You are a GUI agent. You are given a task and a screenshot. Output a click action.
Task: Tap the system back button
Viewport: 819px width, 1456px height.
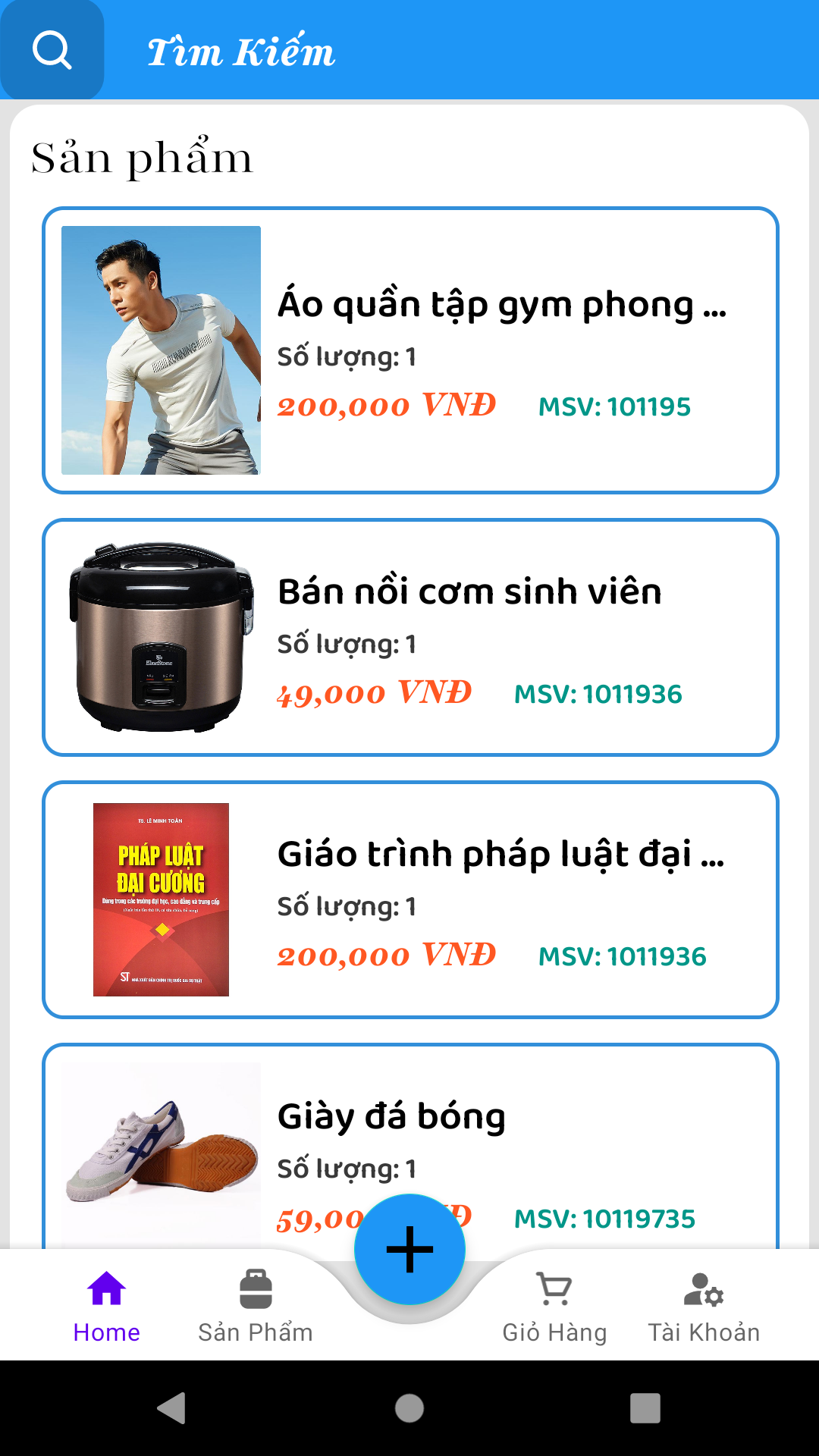[172, 1408]
